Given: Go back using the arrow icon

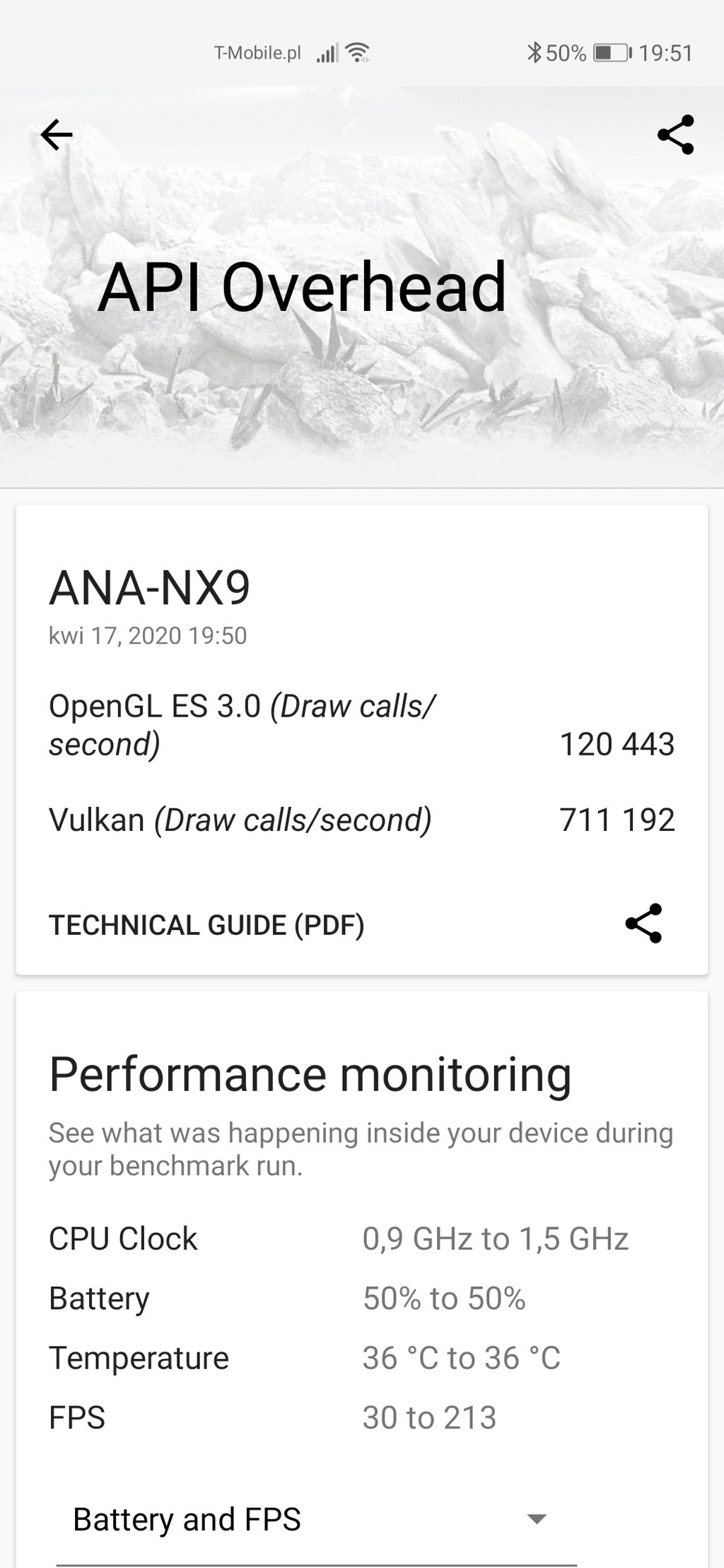Looking at the screenshot, I should tap(57, 134).
